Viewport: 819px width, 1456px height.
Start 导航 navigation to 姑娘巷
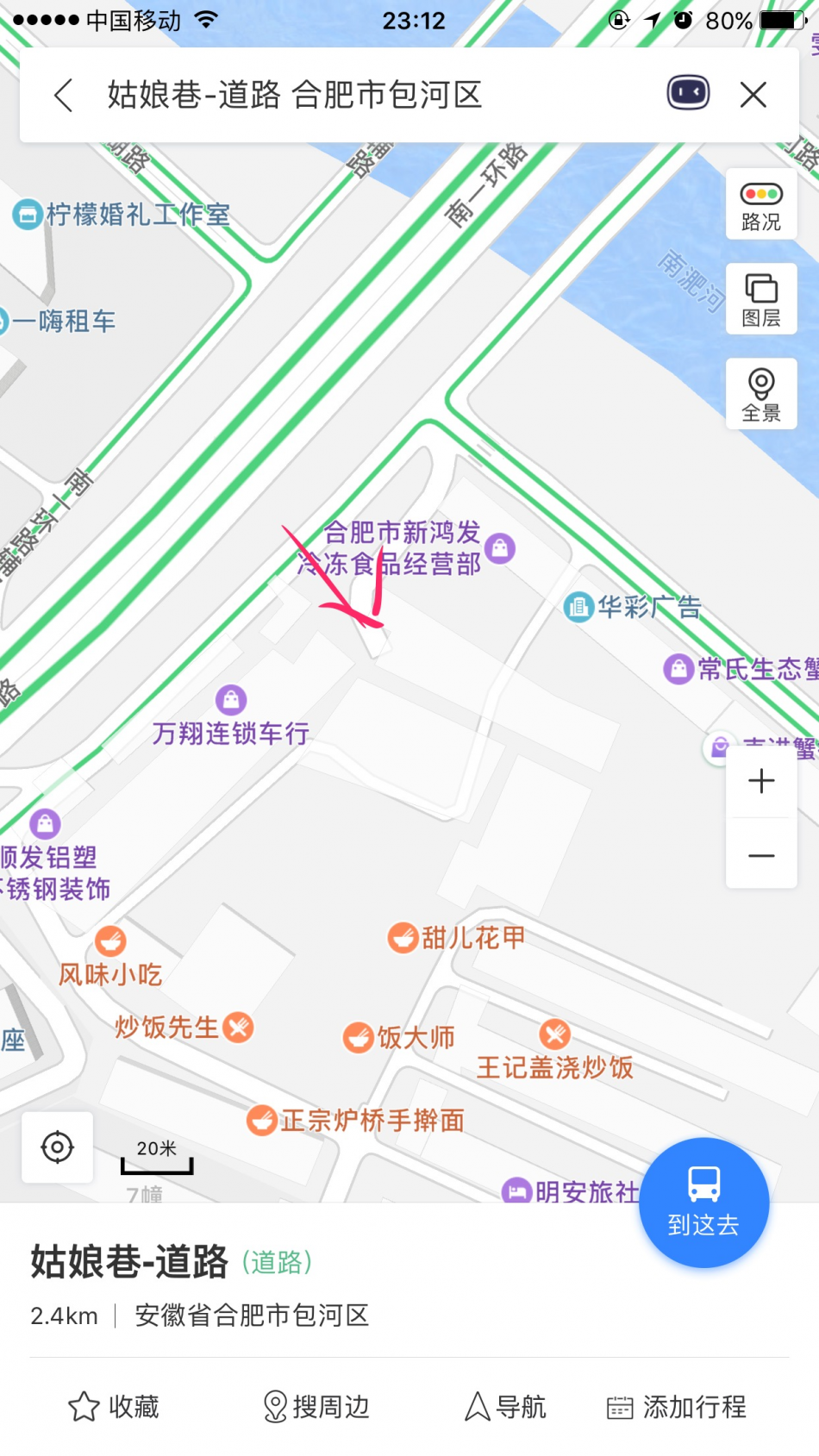pos(505,1407)
